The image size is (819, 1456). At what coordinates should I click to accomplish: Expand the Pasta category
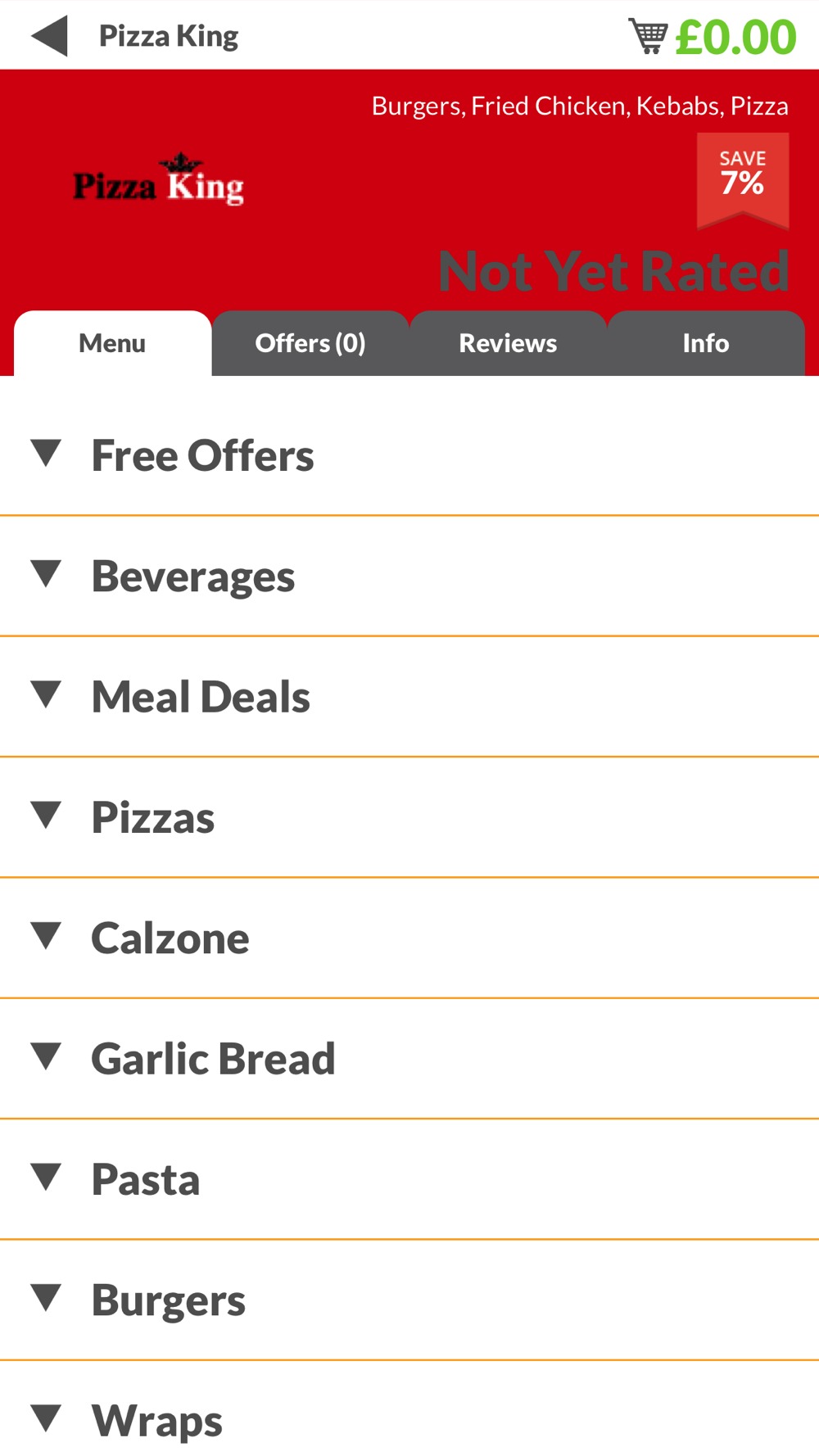[409, 1179]
